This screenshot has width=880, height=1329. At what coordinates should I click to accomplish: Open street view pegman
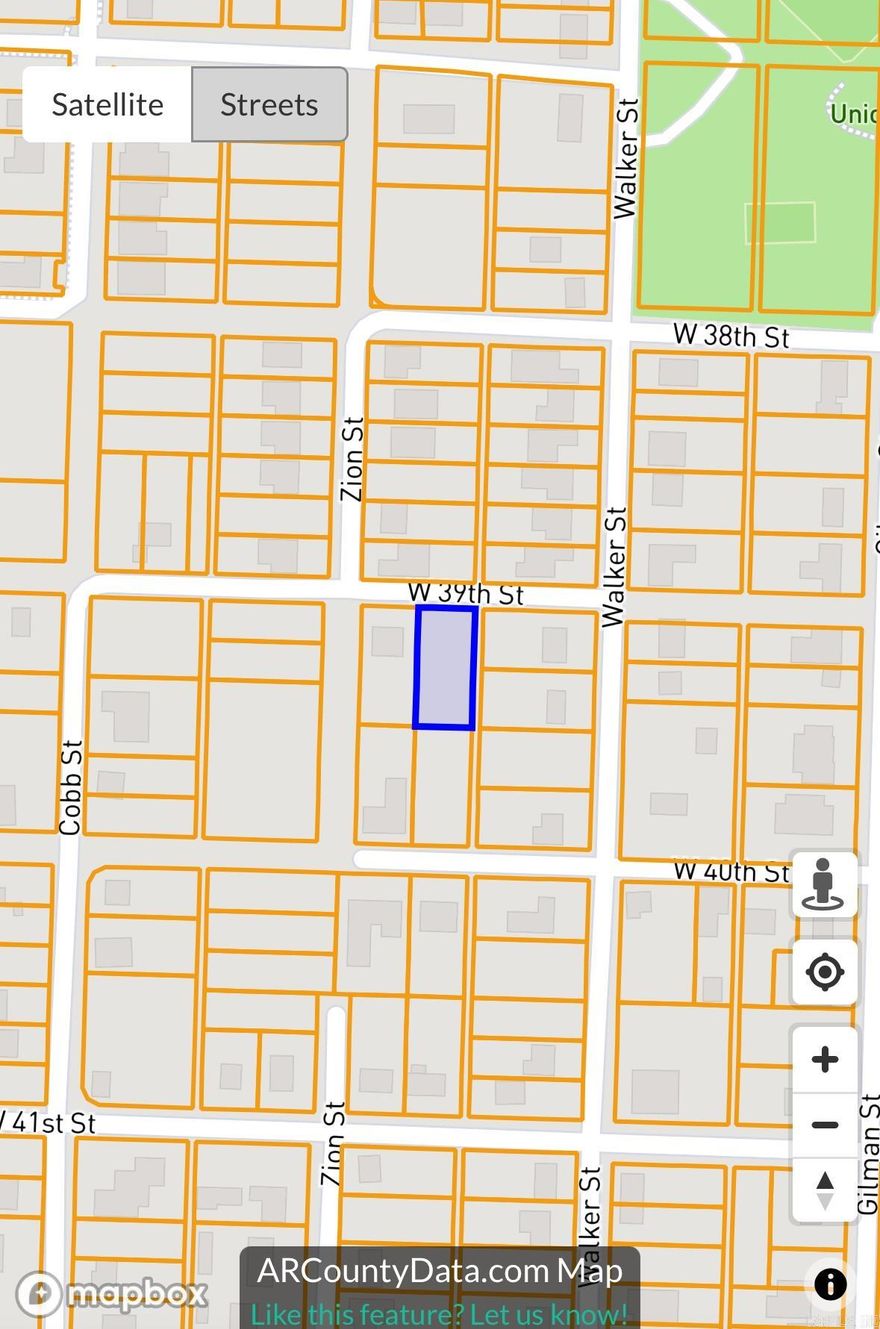824,885
